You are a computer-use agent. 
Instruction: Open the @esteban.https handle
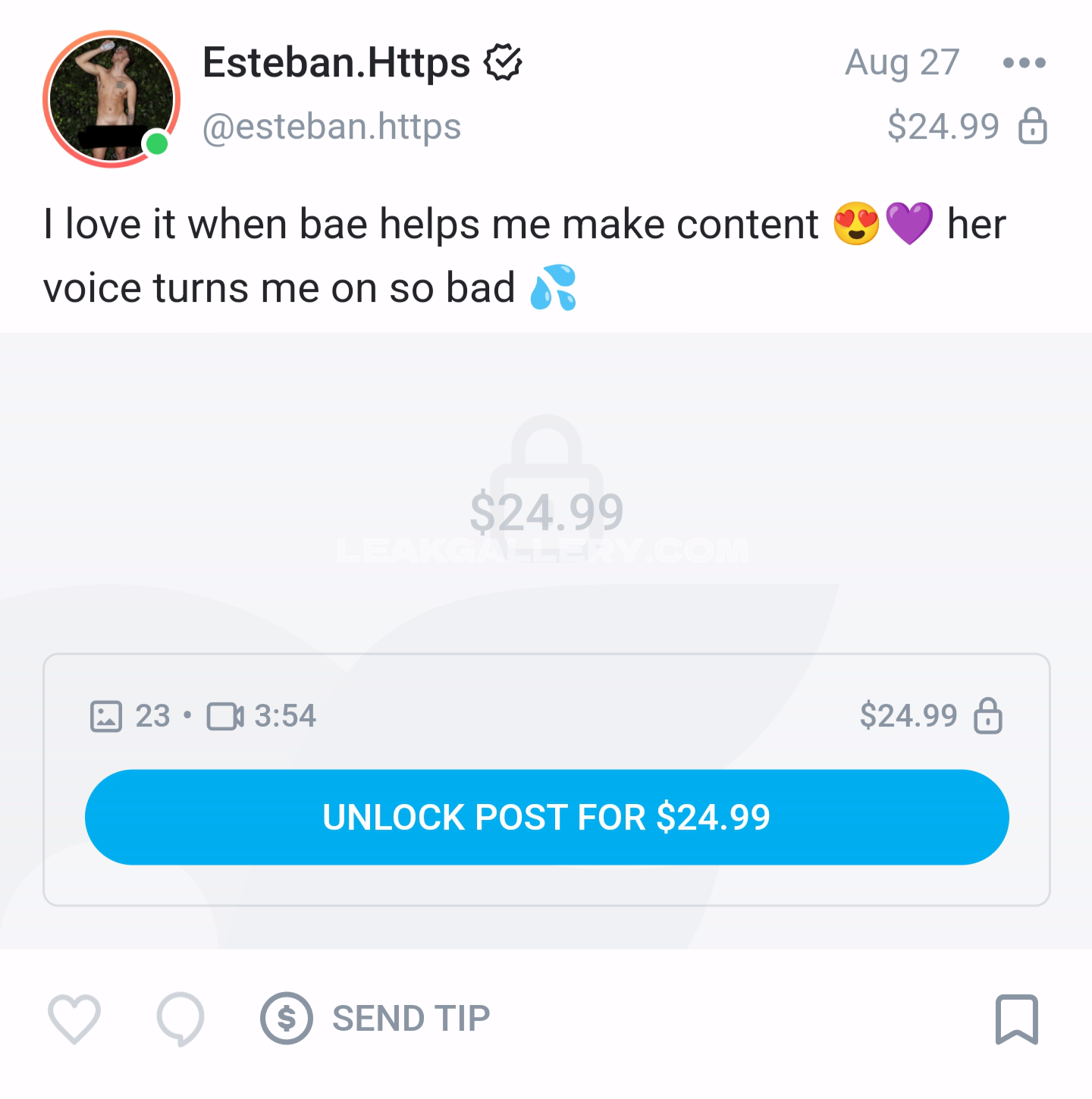click(331, 127)
